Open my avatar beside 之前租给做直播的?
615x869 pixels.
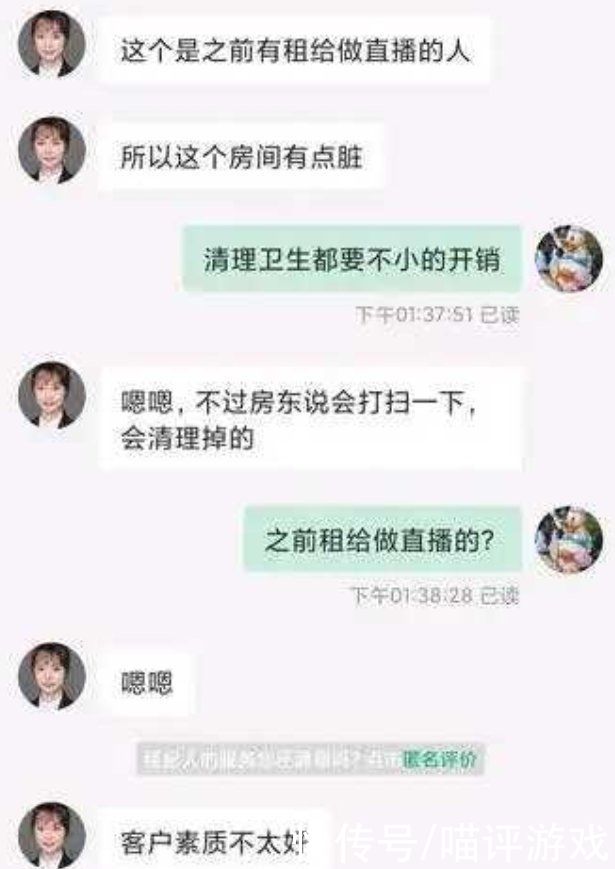tap(569, 539)
